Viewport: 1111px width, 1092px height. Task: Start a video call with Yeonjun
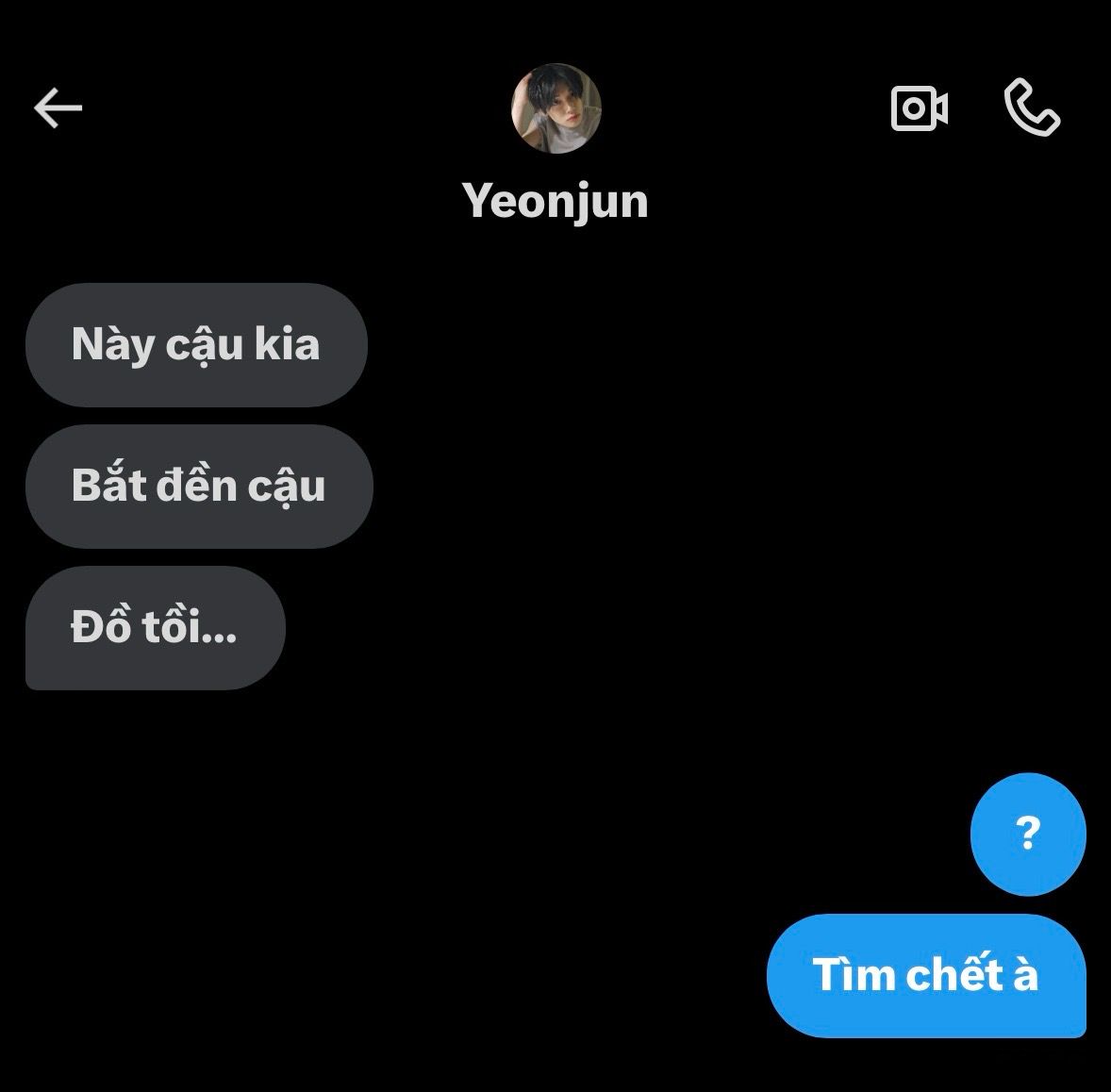[919, 108]
